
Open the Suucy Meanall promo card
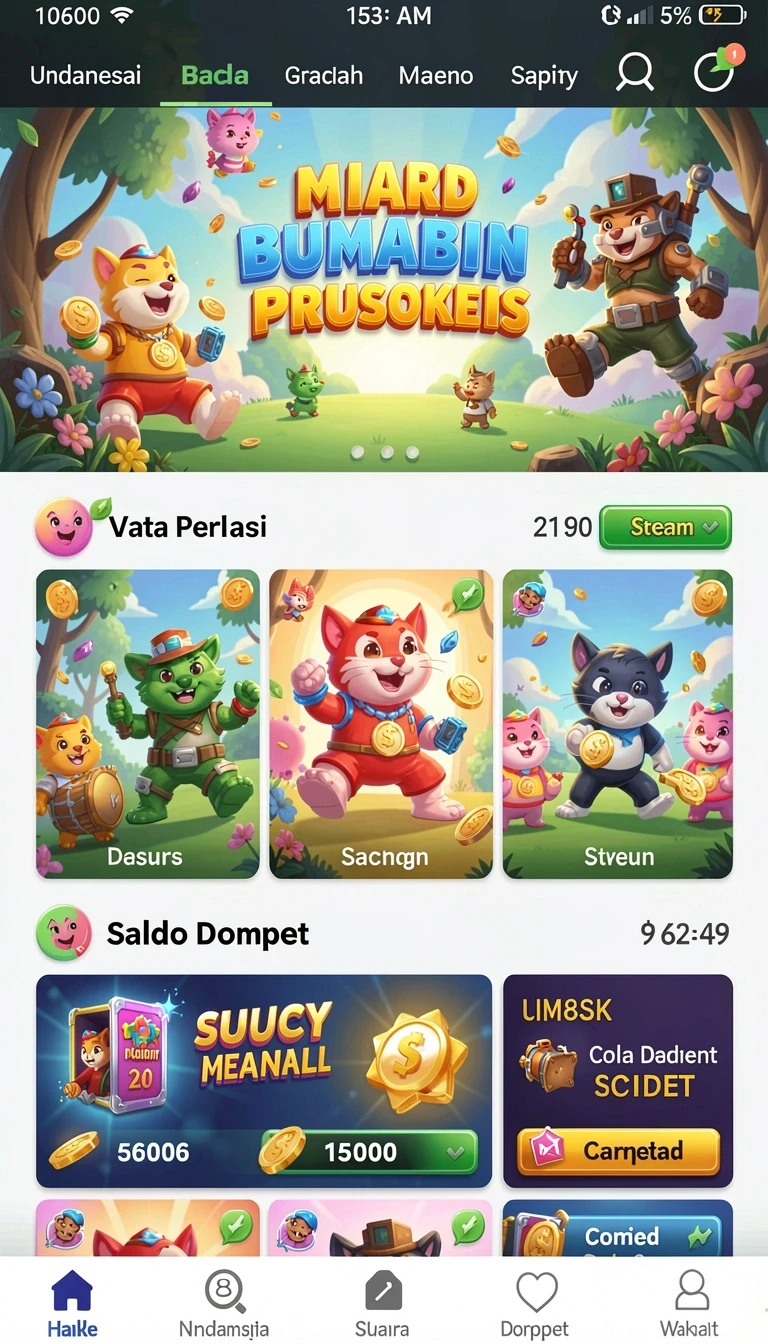(264, 1081)
